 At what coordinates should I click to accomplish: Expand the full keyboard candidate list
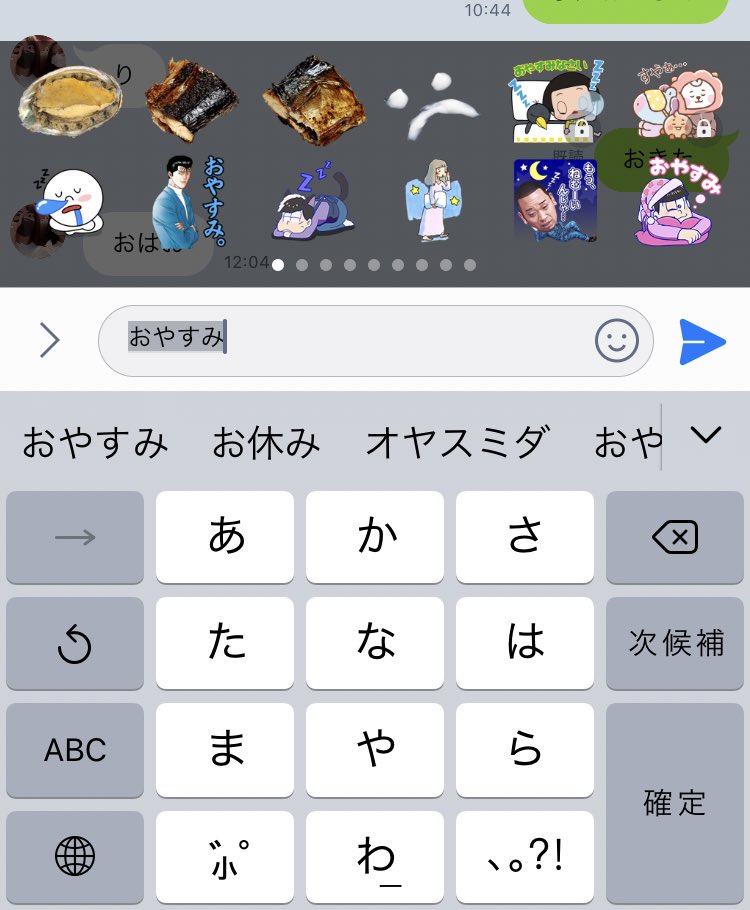[706, 435]
